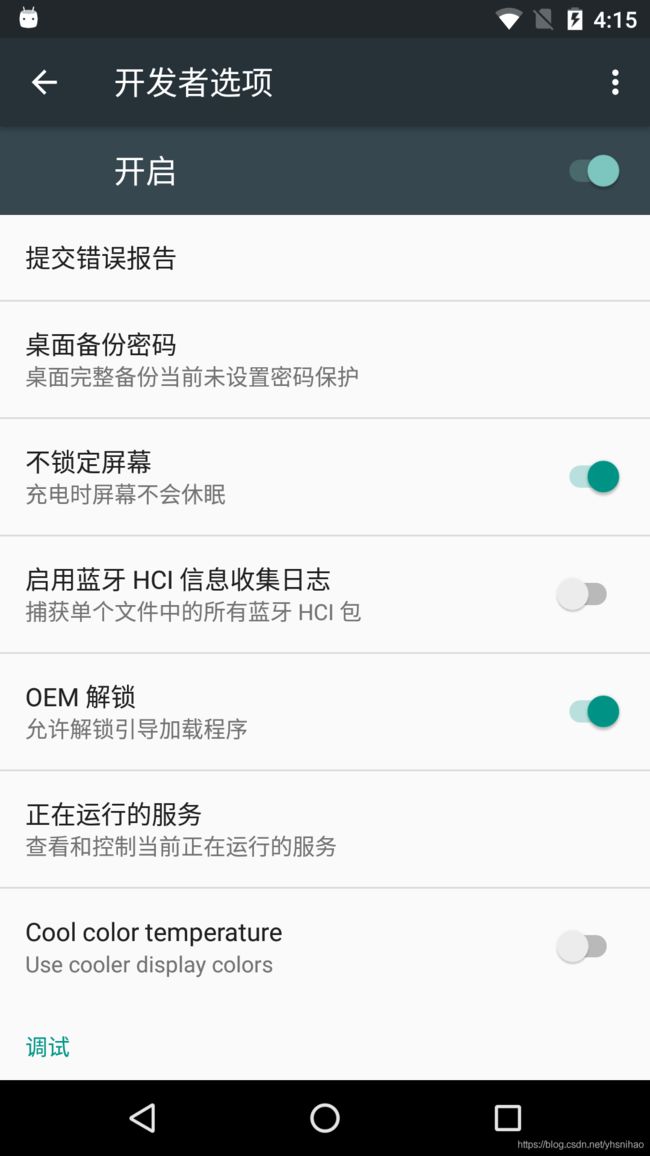Tap the system home button
The height and width of the screenshot is (1156, 650).
pos(325,1117)
